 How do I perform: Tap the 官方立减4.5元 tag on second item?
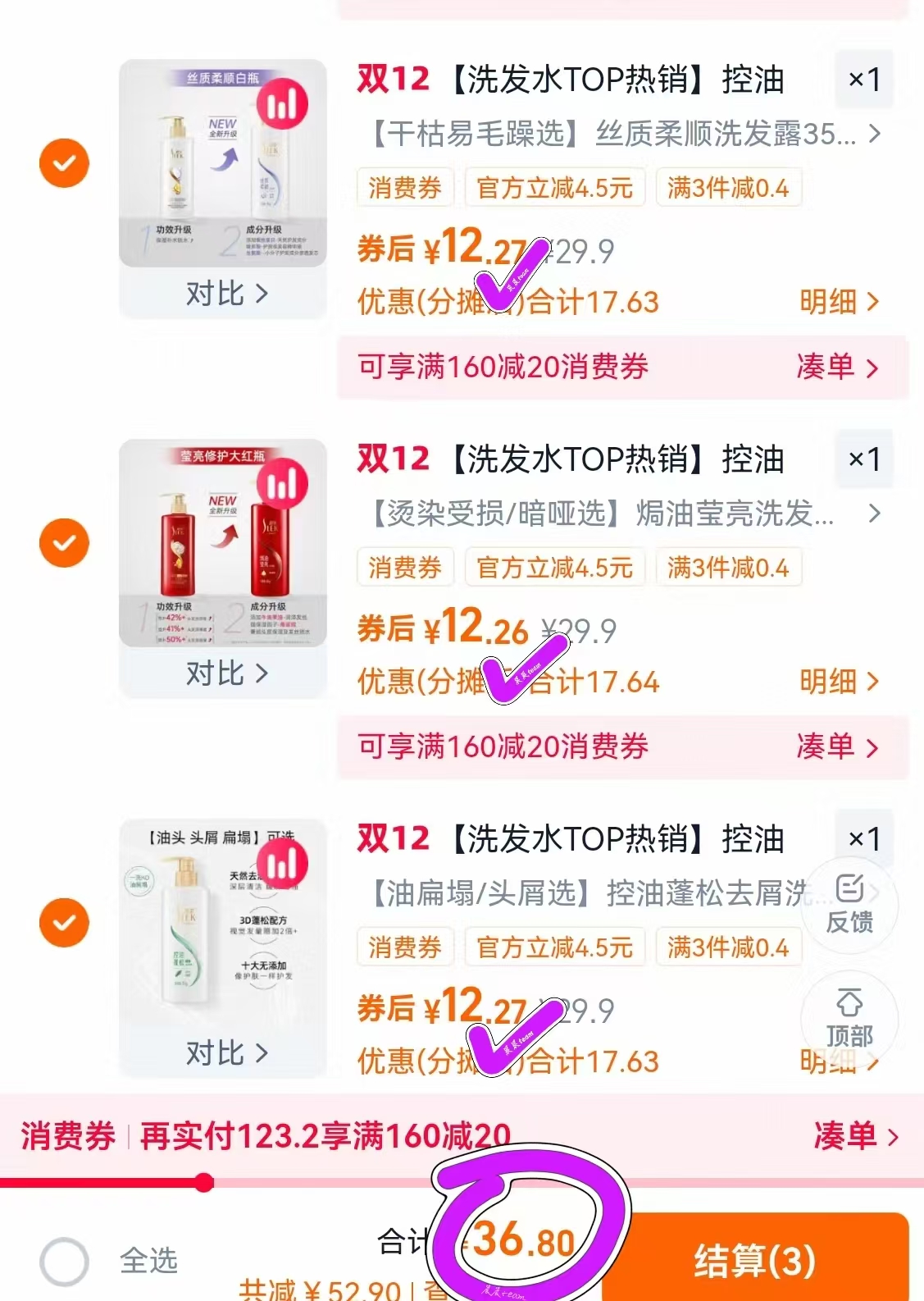coord(555,567)
